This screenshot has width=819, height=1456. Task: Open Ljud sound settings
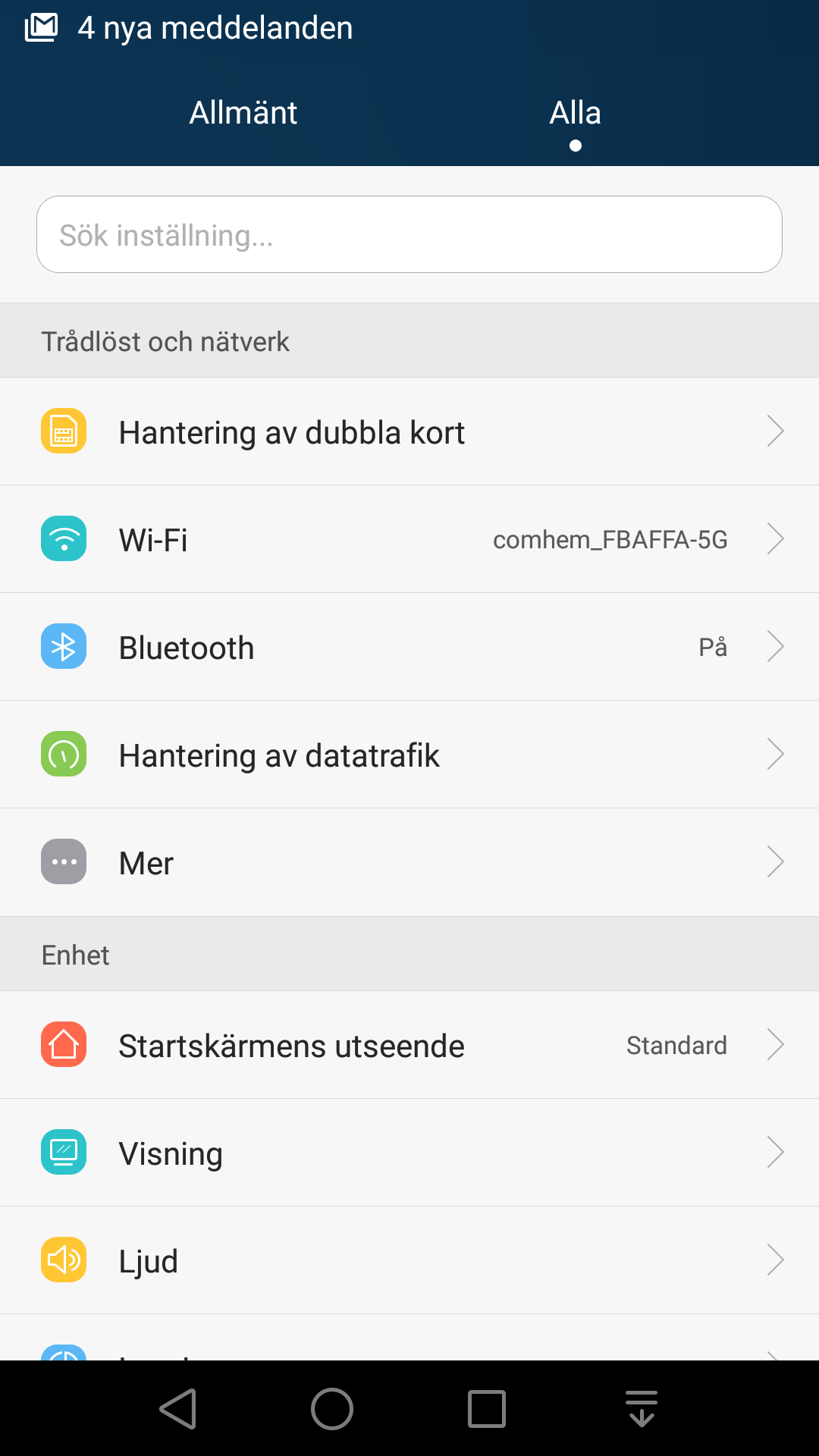[x=409, y=1260]
